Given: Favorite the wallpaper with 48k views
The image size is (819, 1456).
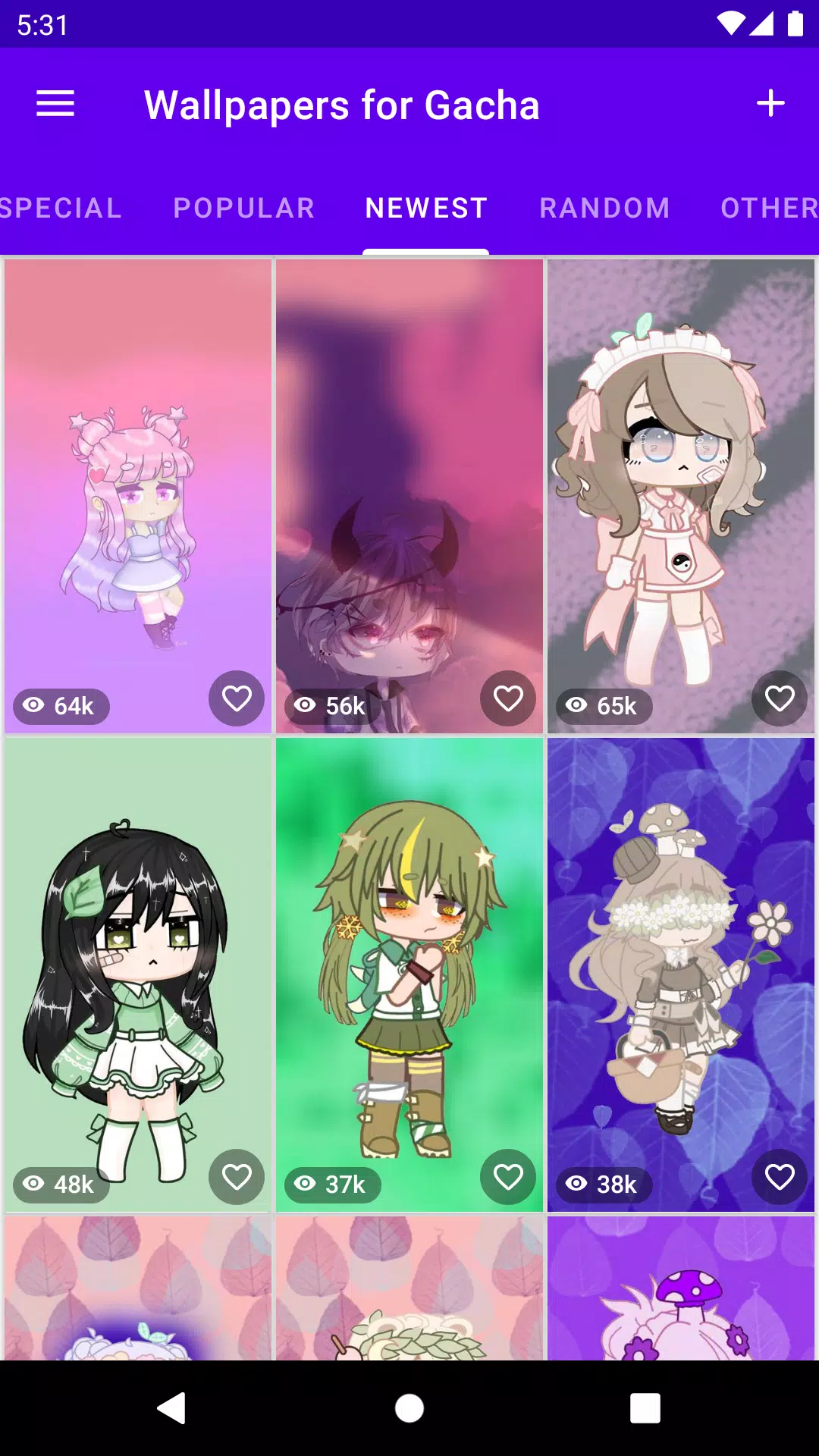Looking at the screenshot, I should tap(237, 1177).
